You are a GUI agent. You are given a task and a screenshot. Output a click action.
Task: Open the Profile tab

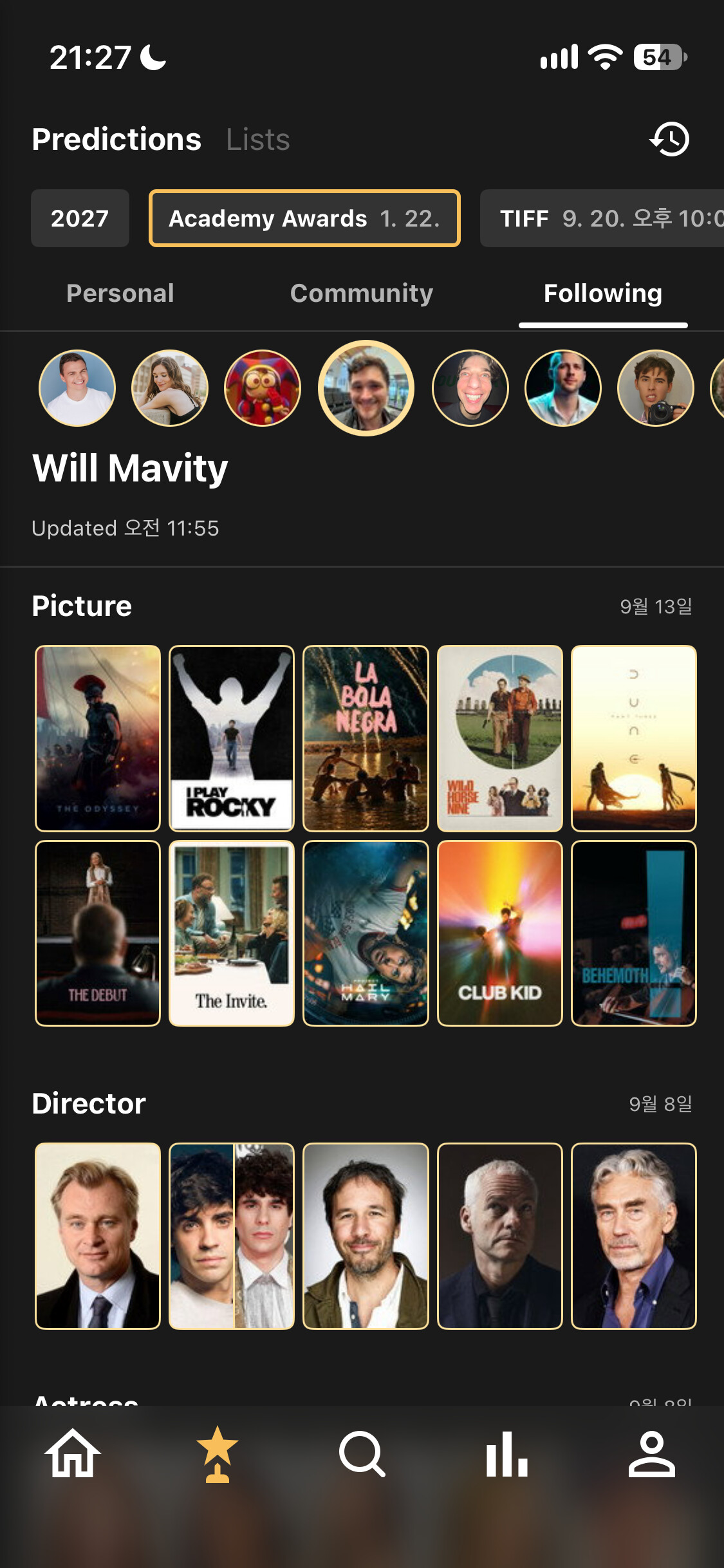[651, 1453]
